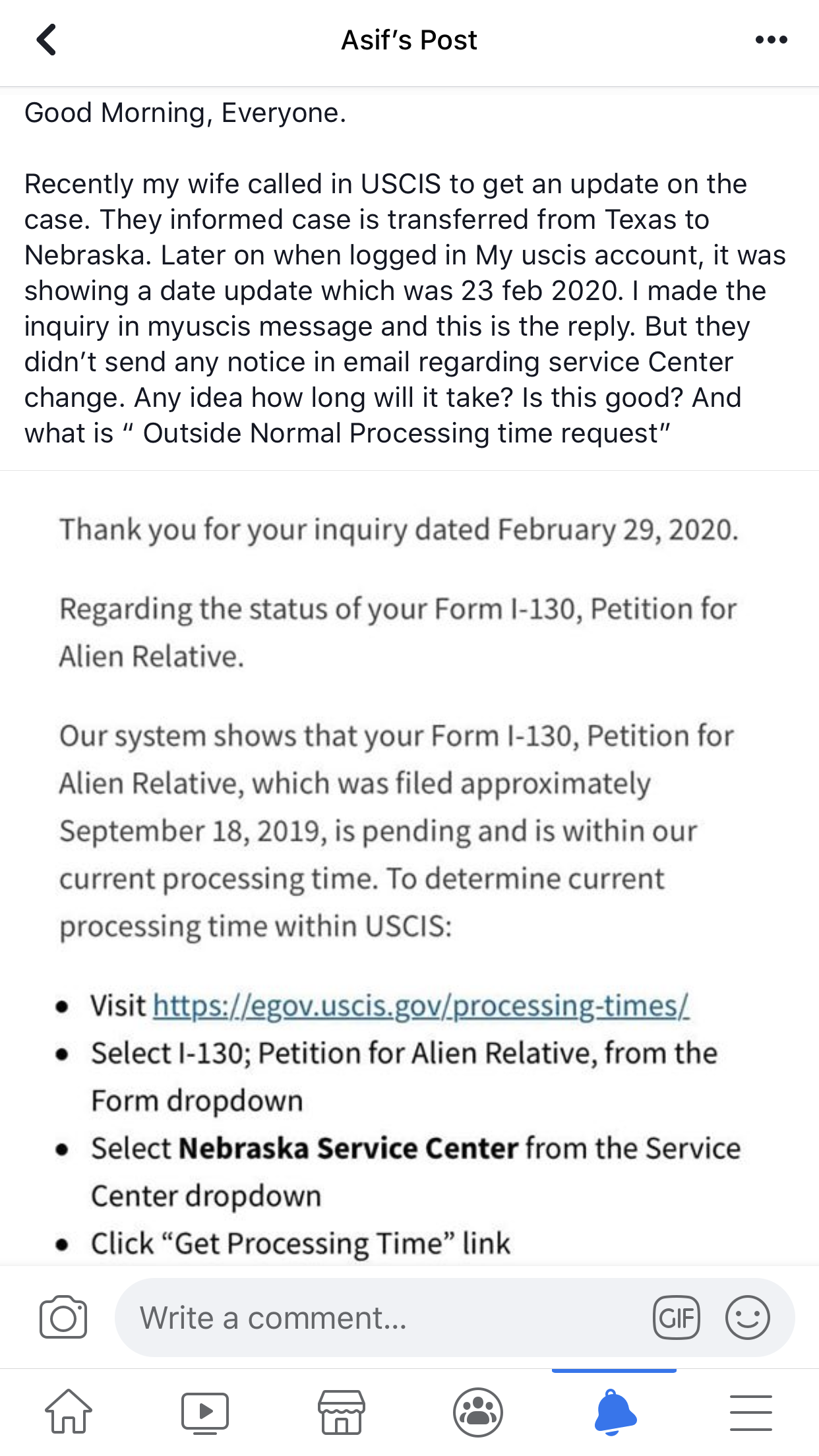
Task: Open the Groups tab
Action: (x=478, y=1412)
